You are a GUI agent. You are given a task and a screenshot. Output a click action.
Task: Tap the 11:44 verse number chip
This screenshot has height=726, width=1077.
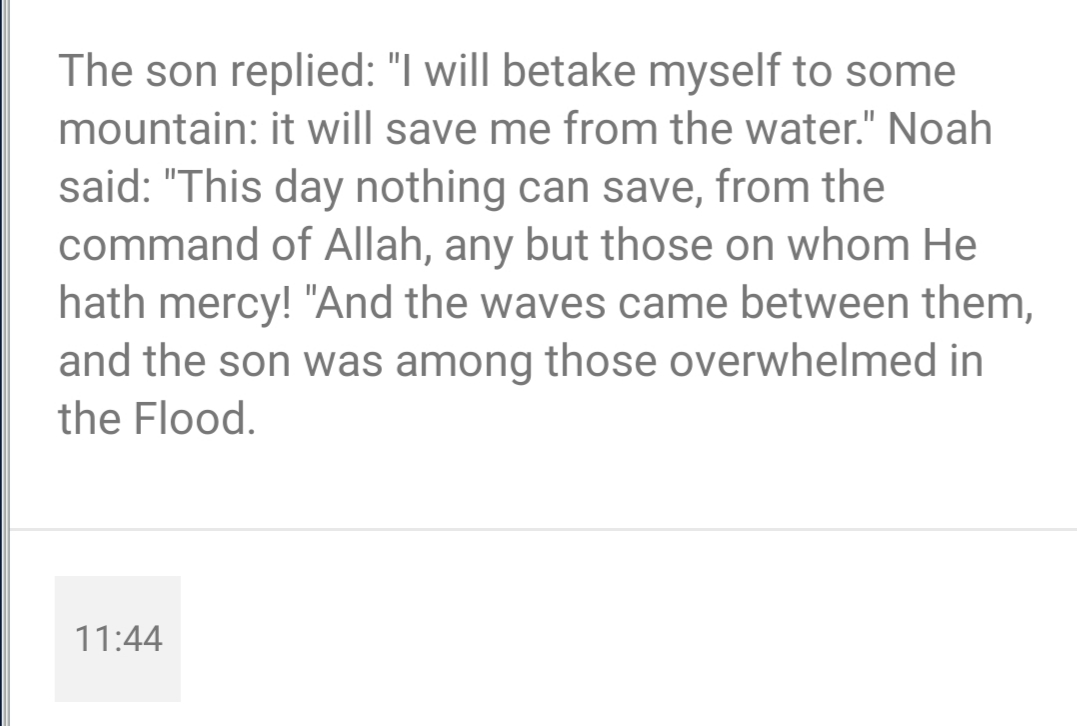point(118,639)
